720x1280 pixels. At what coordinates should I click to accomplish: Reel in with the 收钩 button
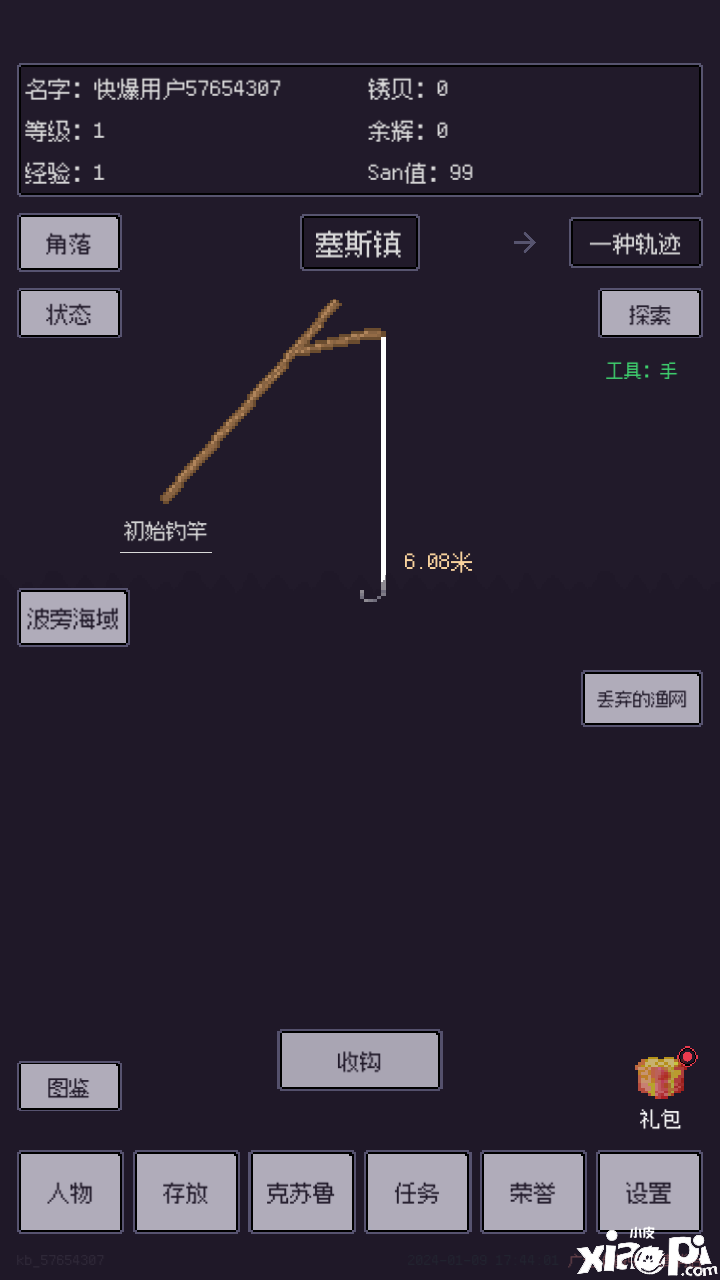pyautogui.click(x=359, y=1060)
